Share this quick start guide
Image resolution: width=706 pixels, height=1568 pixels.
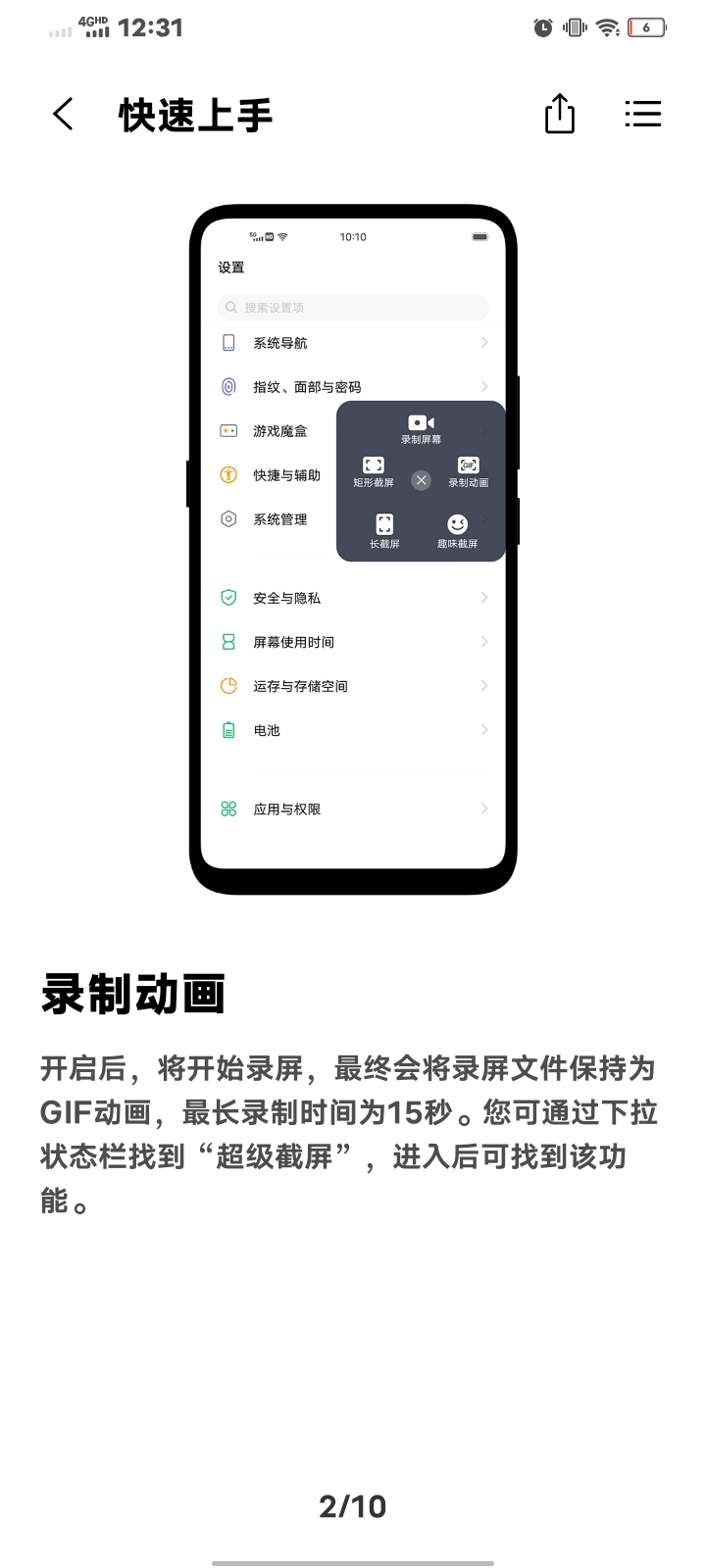pyautogui.click(x=559, y=115)
